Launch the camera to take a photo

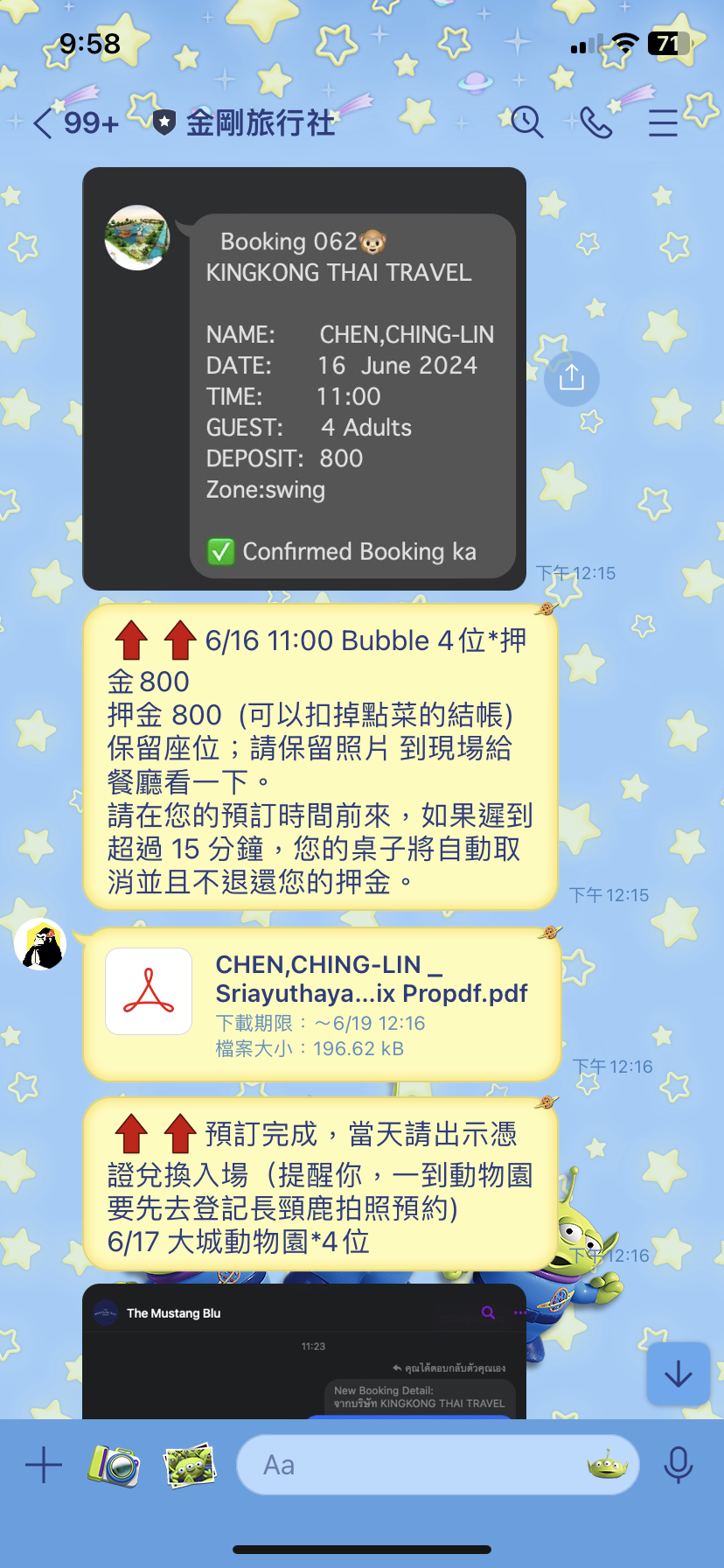tap(114, 1465)
